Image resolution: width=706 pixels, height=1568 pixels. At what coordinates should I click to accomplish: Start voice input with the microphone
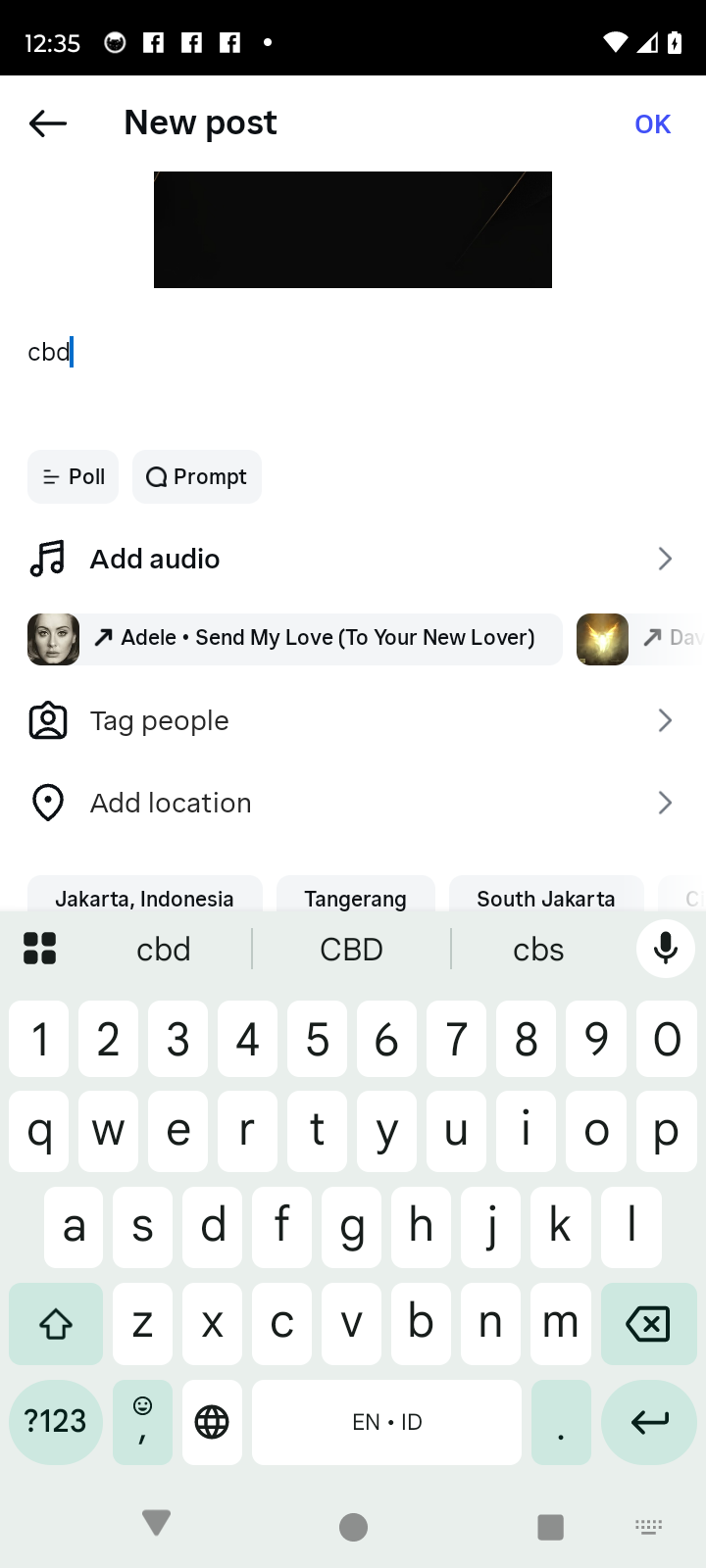pyautogui.click(x=666, y=949)
